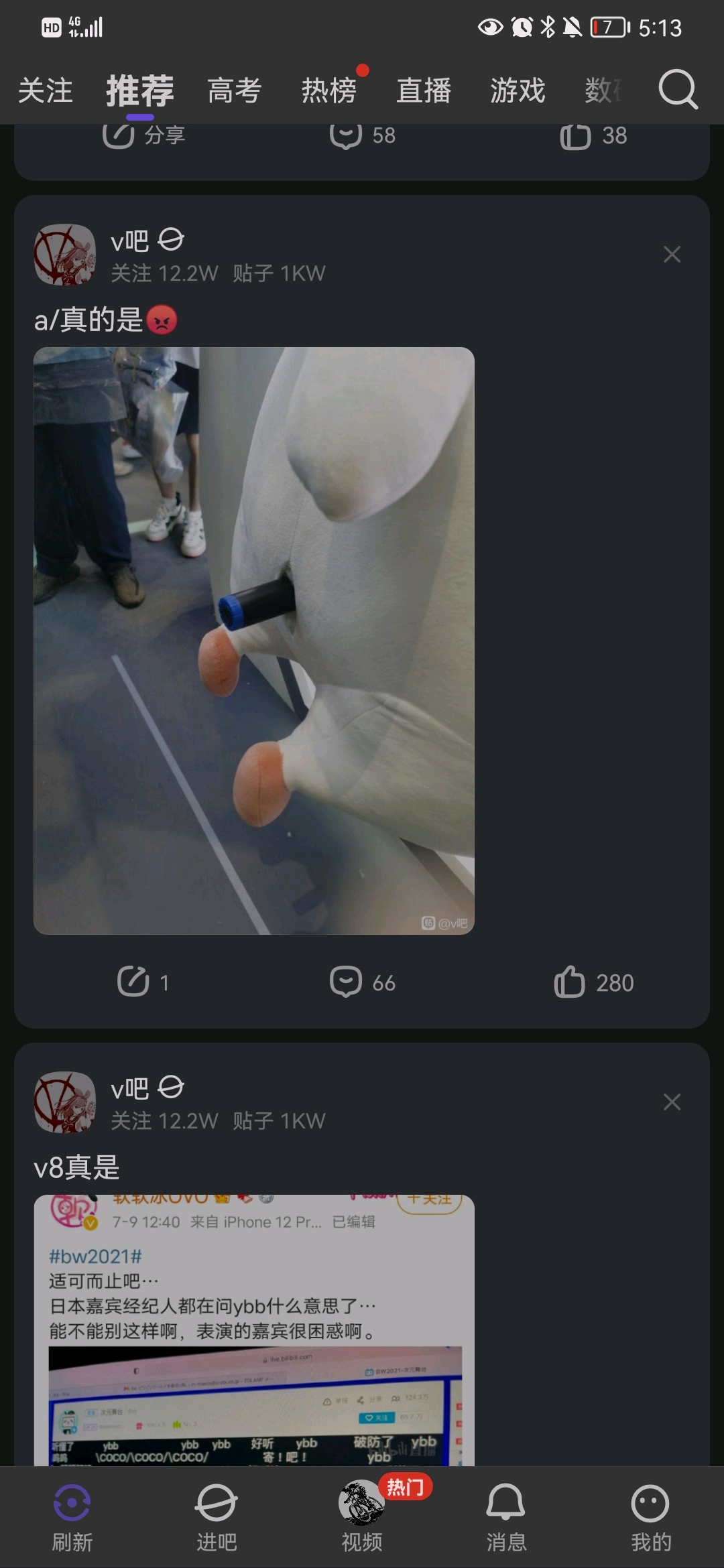Switch to the 我的 profile tab

[650, 1517]
